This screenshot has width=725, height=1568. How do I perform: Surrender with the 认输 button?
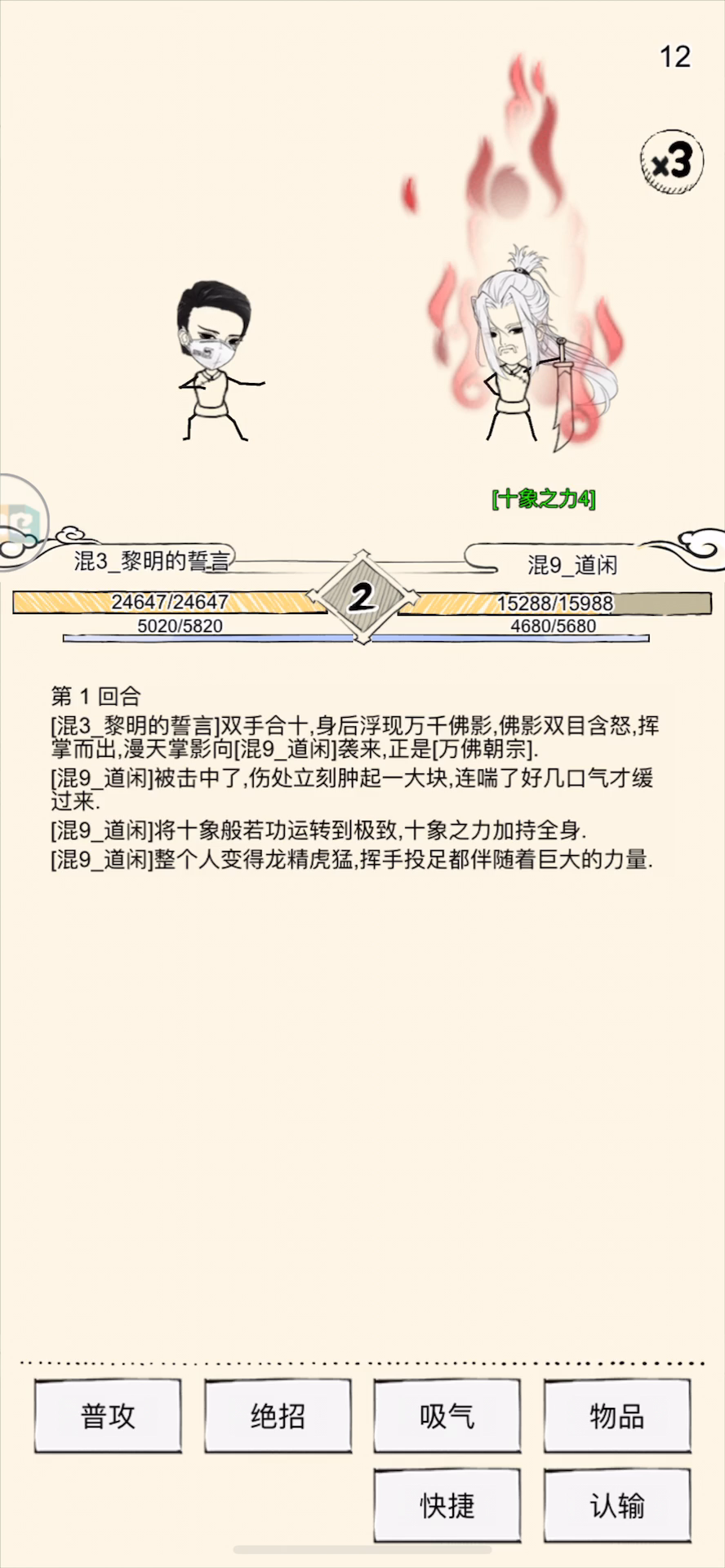click(617, 1505)
